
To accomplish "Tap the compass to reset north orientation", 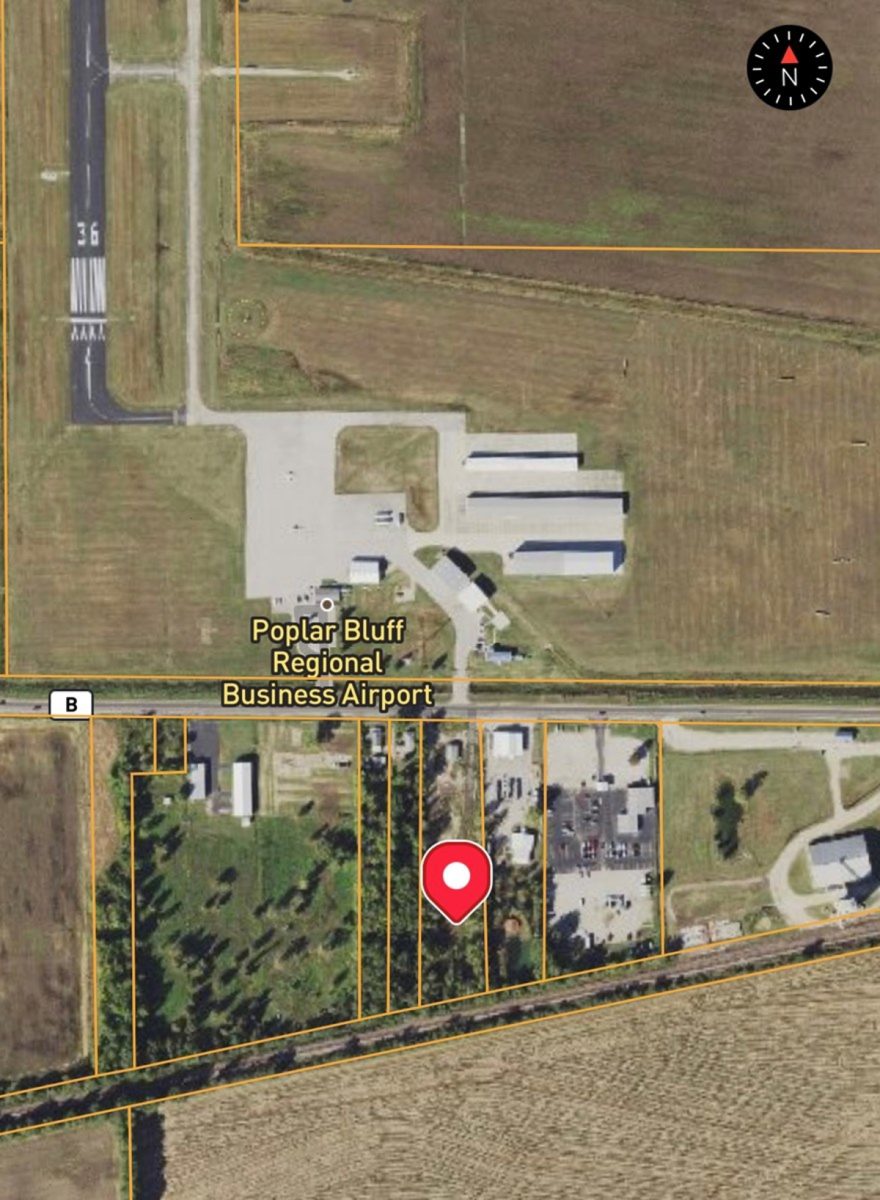I will click(x=789, y=67).
